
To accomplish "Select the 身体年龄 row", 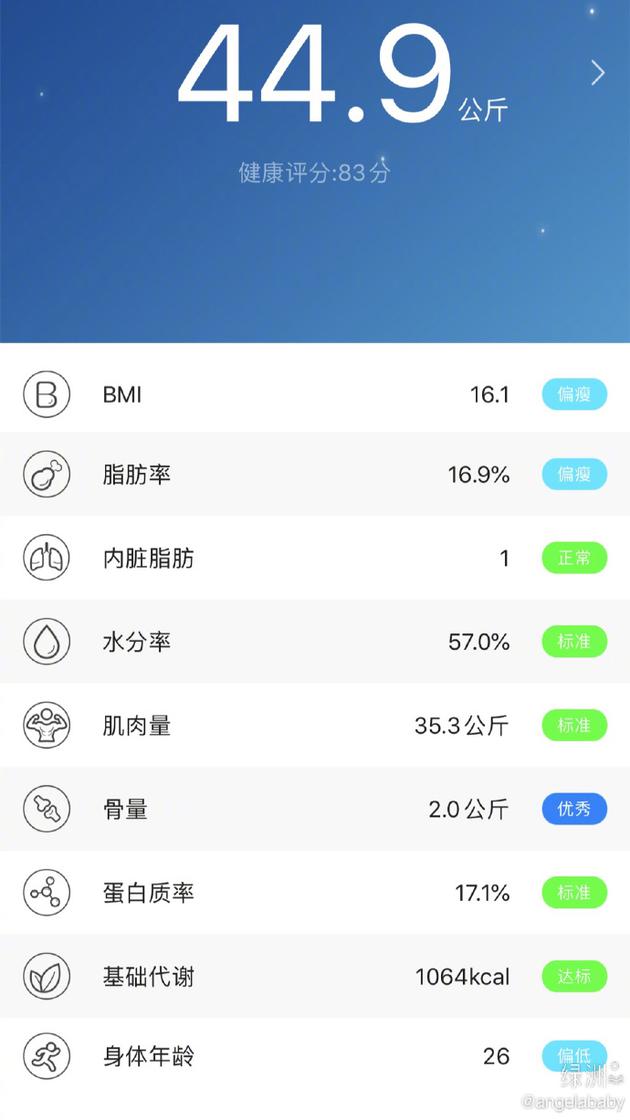I will (315, 1056).
